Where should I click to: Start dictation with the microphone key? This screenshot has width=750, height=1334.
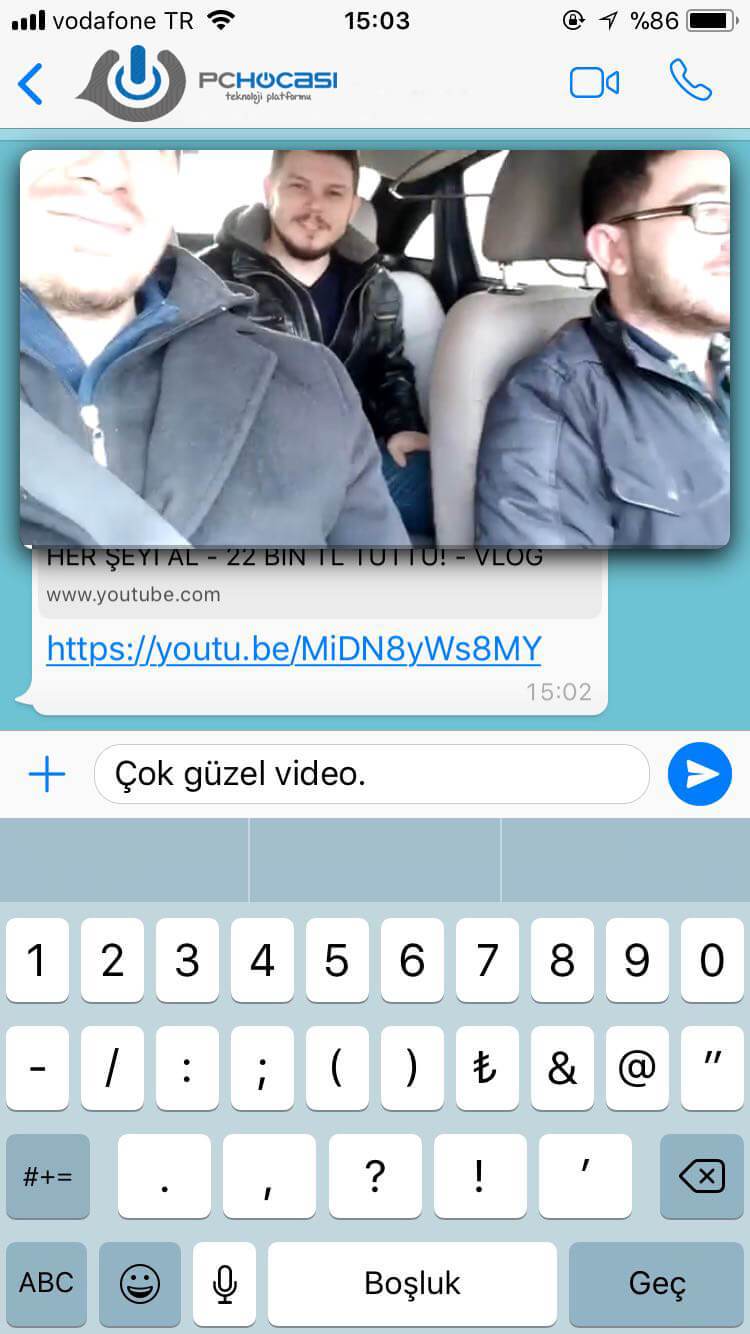tap(225, 1283)
